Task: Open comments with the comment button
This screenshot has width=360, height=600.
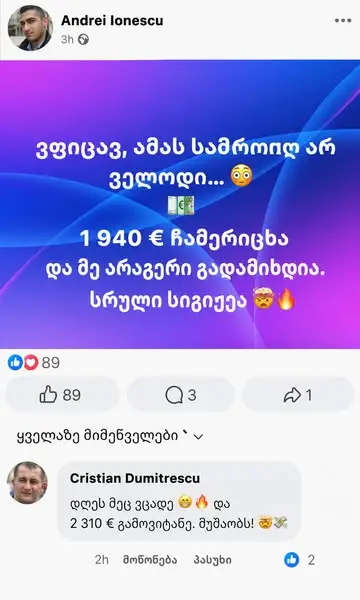Action: coord(181,395)
